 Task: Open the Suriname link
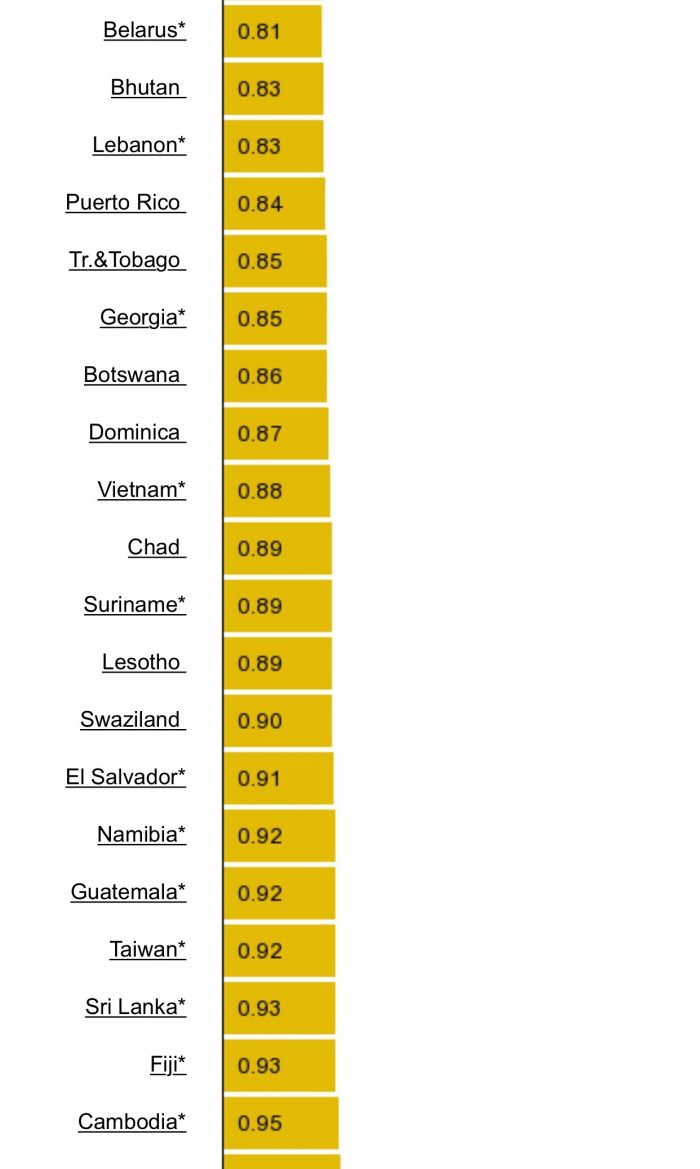pyautogui.click(x=135, y=605)
